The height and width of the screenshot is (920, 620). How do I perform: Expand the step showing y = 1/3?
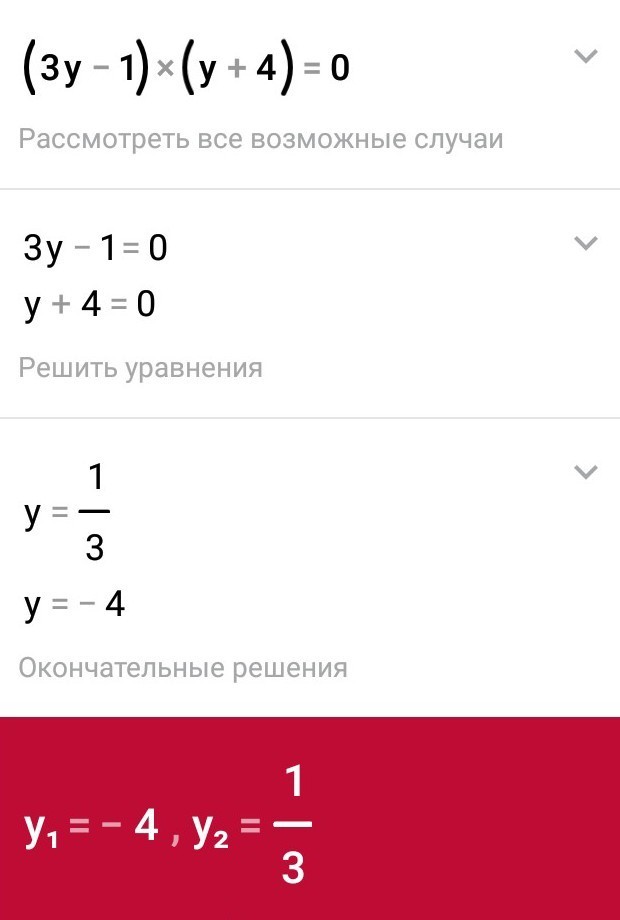pos(585,471)
